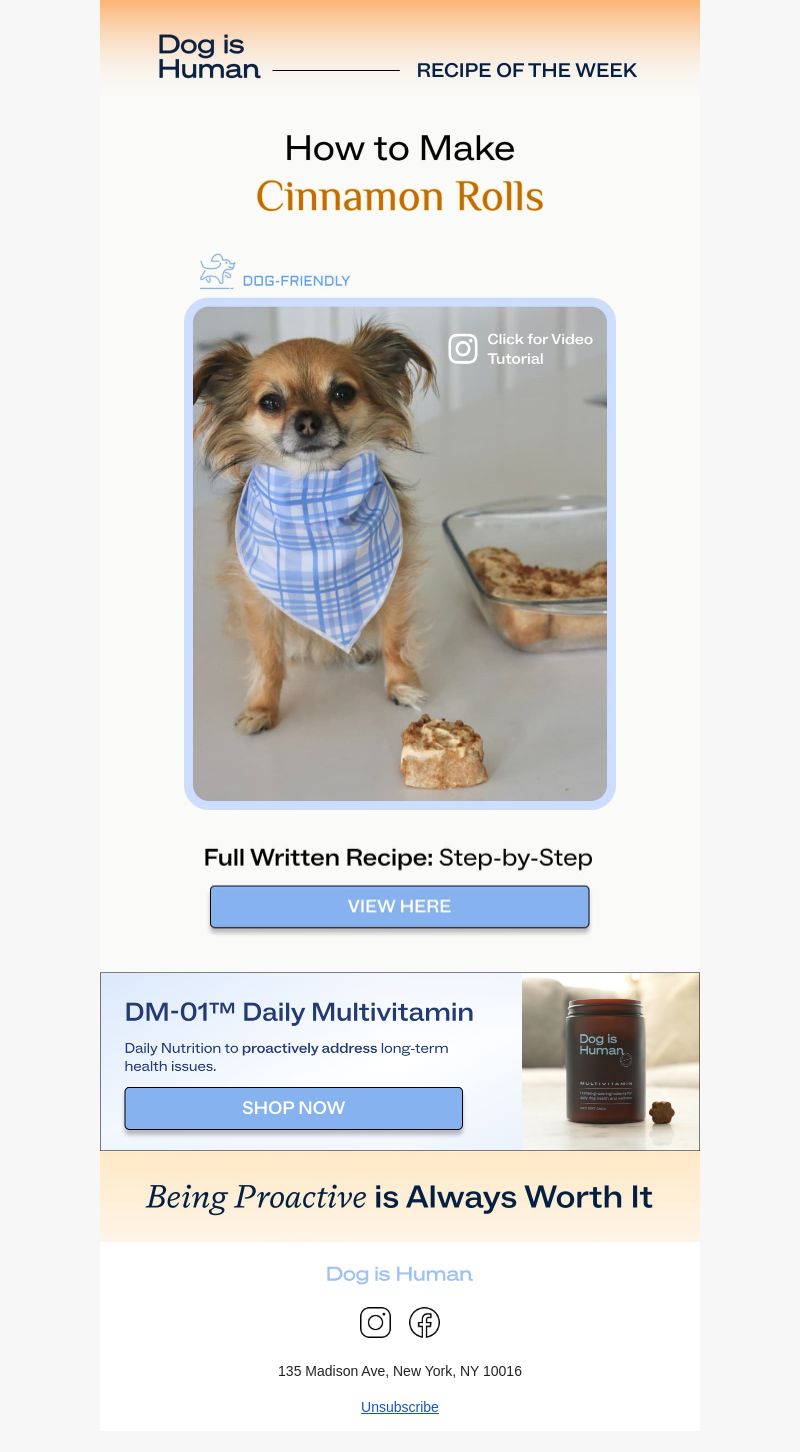Tap SHOP NOW for the Daily Multivitamin
800x1452 pixels.
click(x=293, y=1108)
